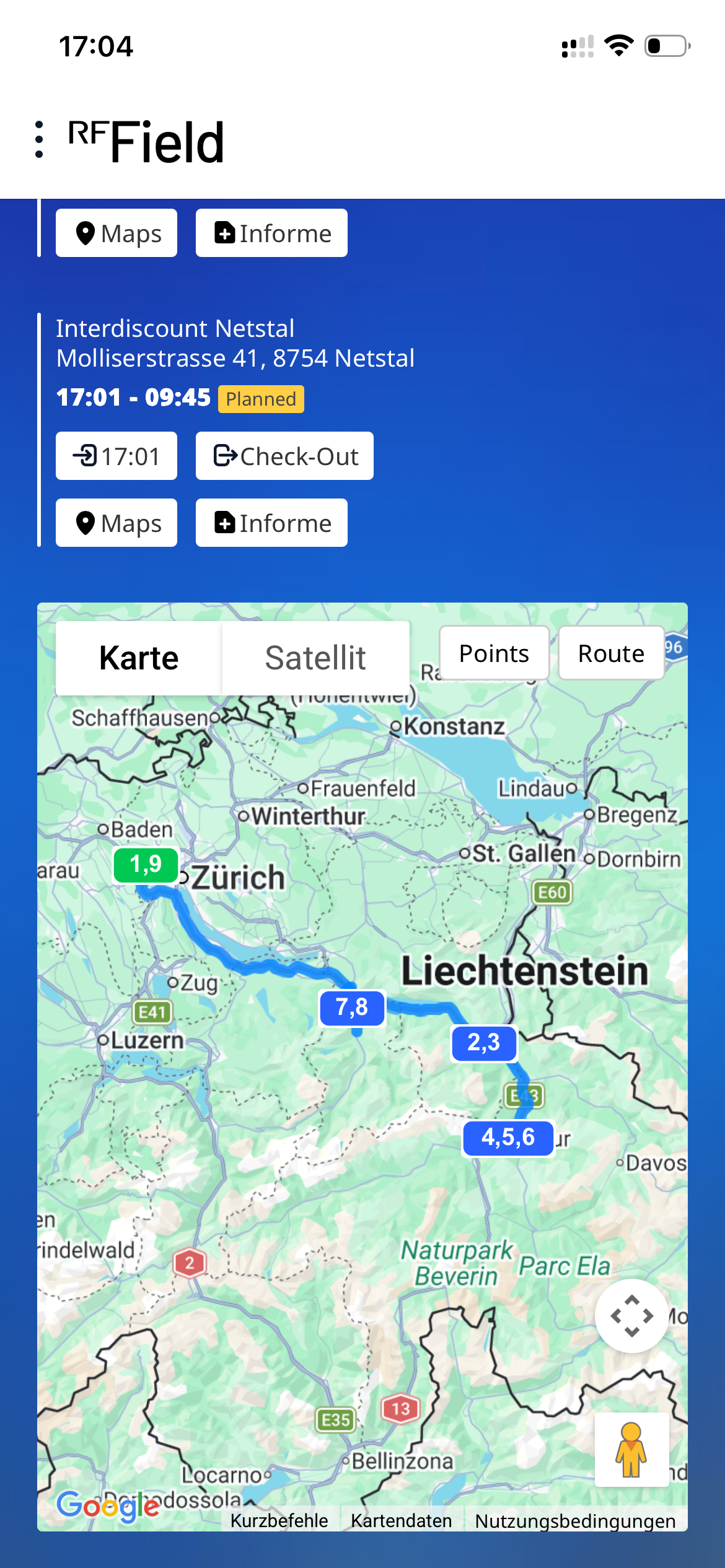The image size is (725, 1568).
Task: Click the map pan/fullscreen control
Action: (x=631, y=1316)
